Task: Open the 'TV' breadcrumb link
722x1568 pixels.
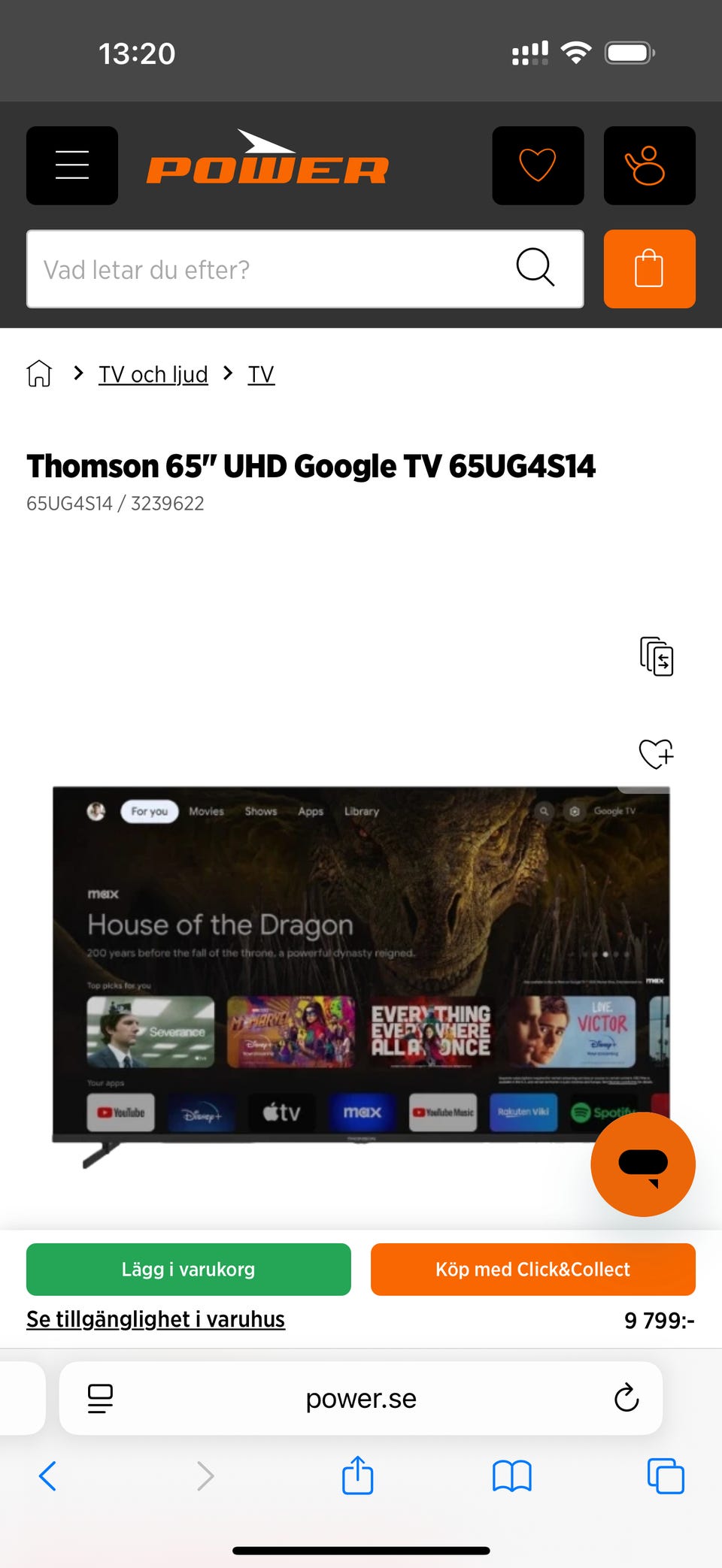Action: point(261,374)
